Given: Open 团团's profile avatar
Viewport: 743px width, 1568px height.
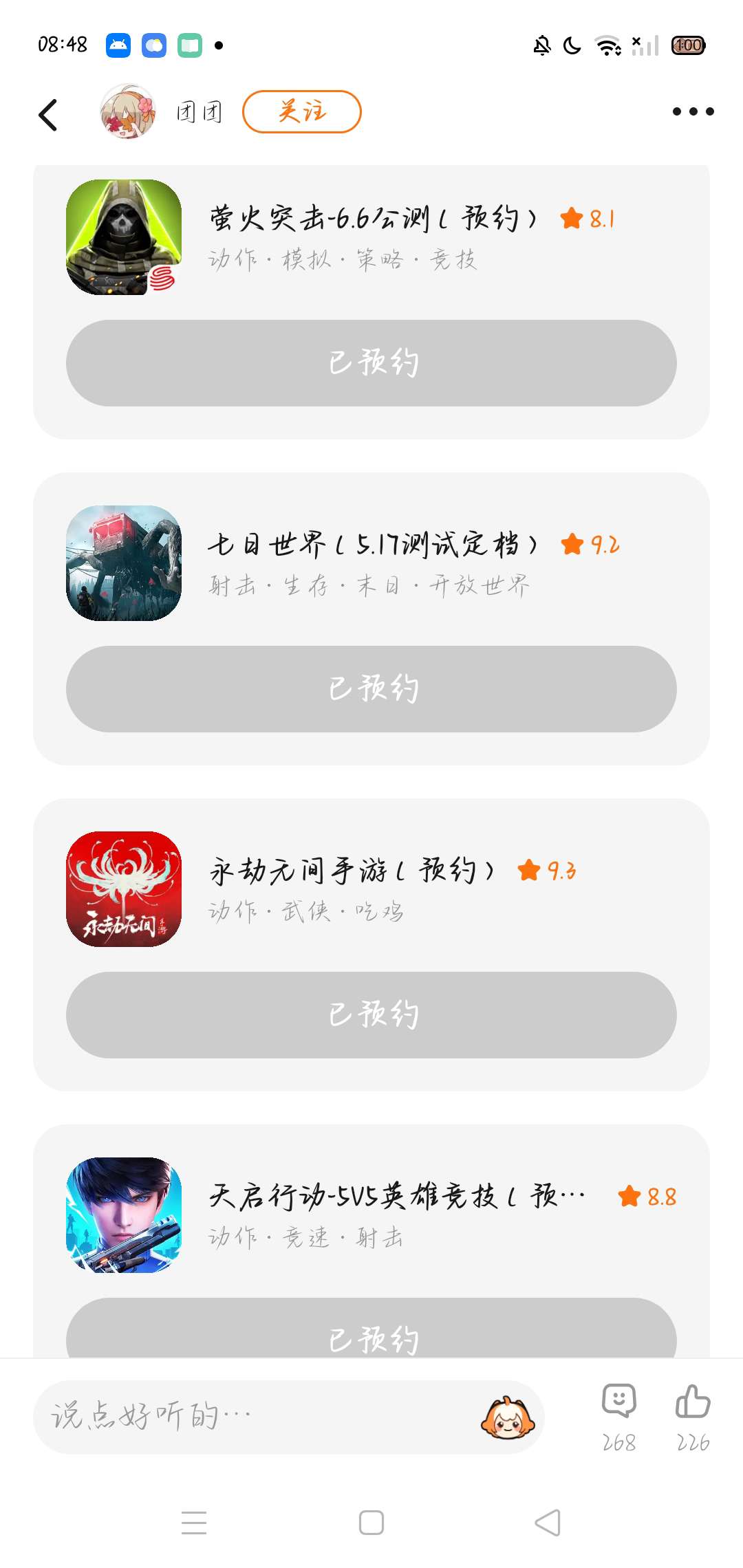Looking at the screenshot, I should coord(128,111).
